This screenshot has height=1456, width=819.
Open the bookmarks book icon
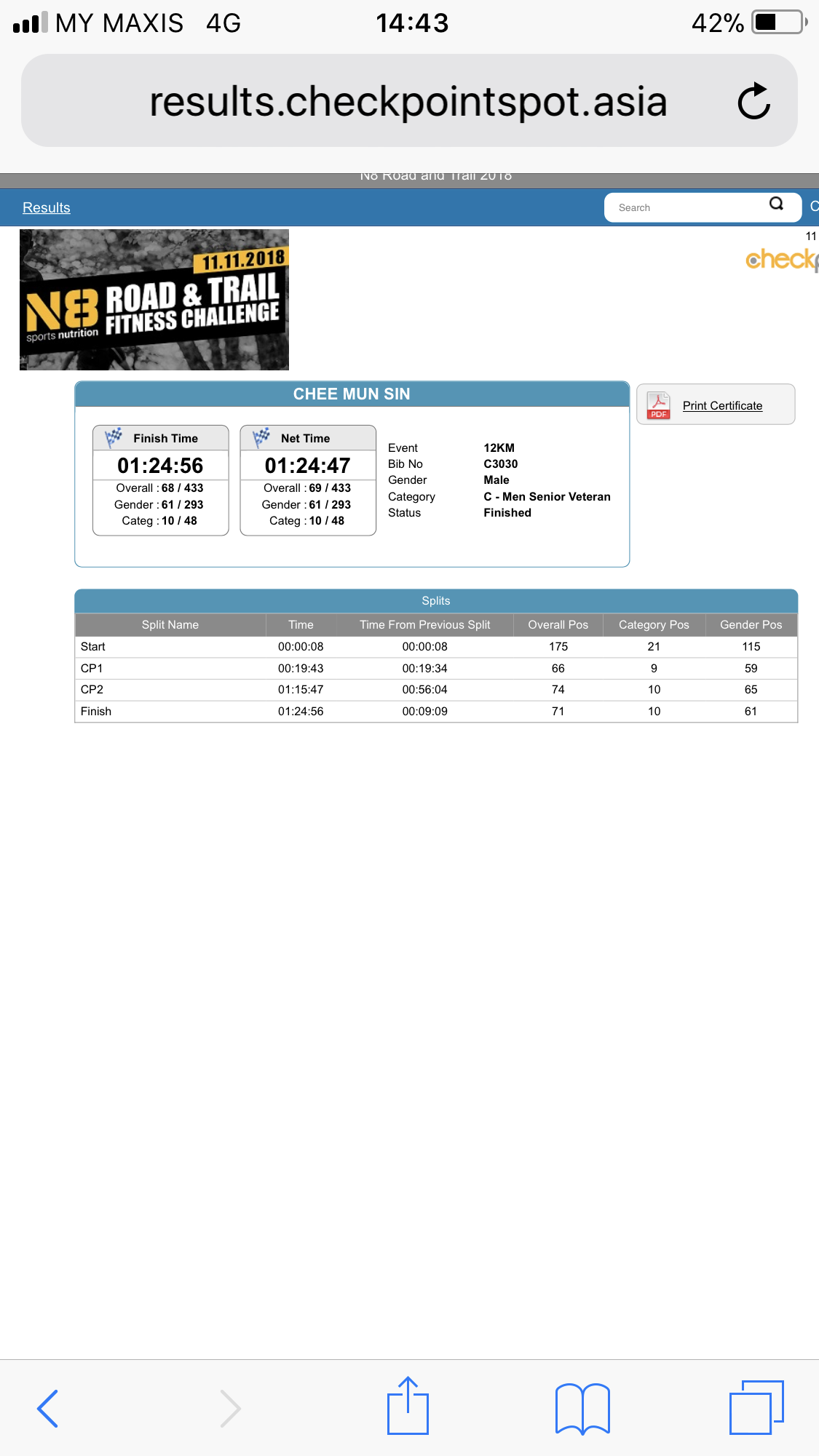(582, 1408)
